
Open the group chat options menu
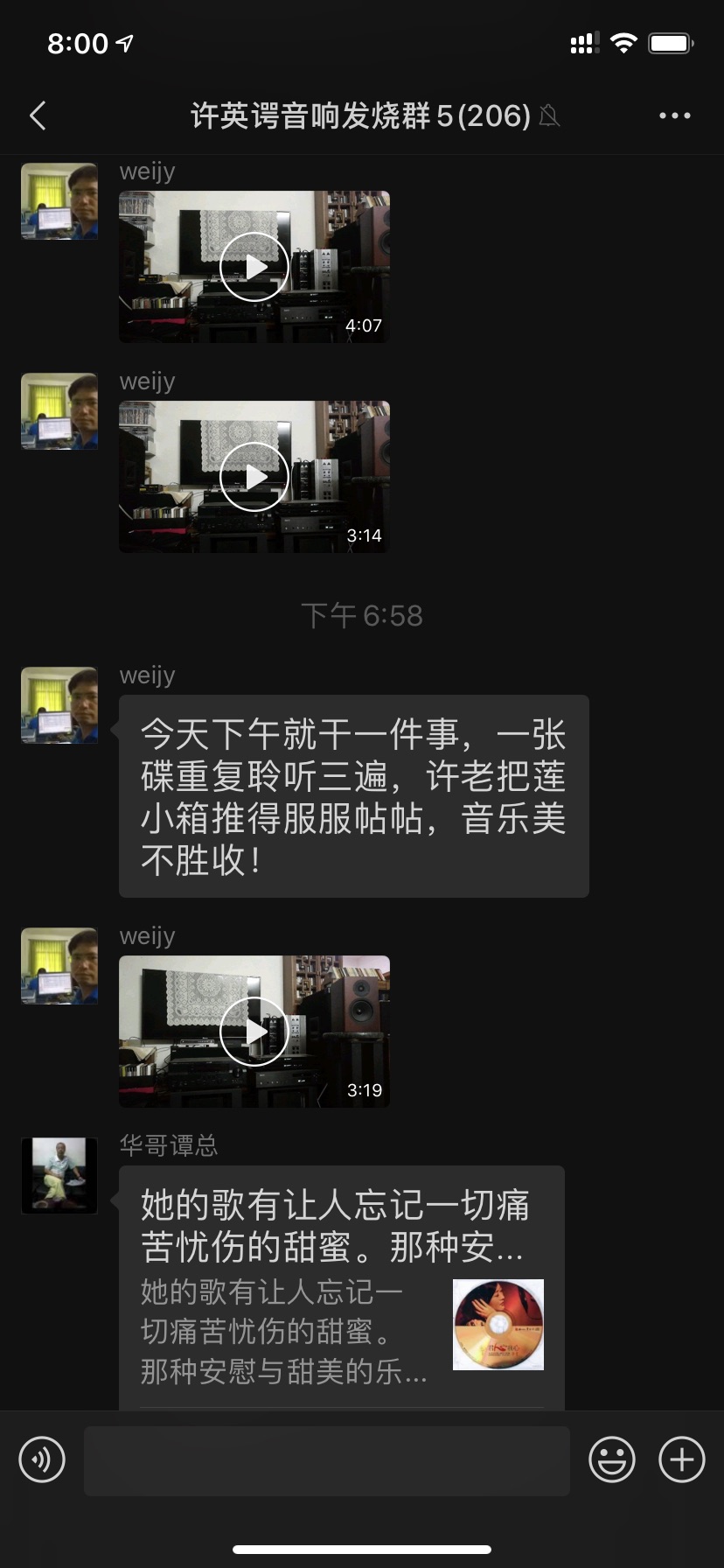[674, 115]
